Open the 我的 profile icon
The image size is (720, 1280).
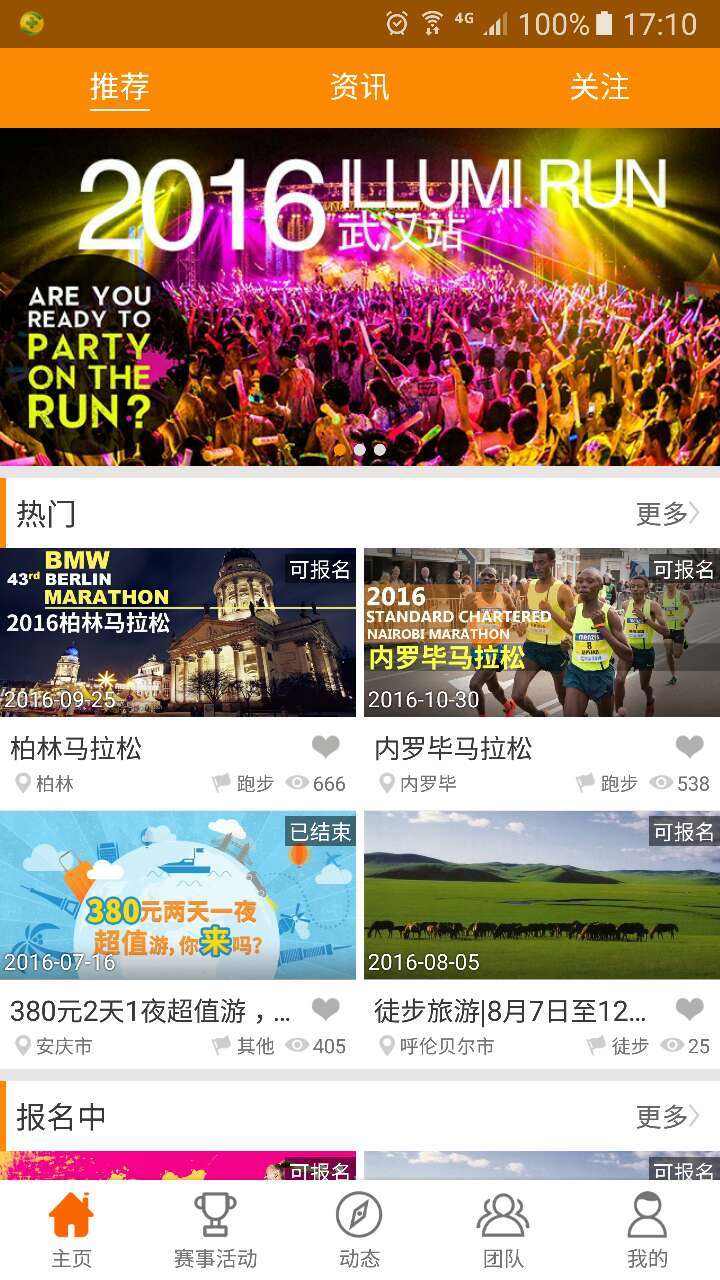tap(648, 1227)
